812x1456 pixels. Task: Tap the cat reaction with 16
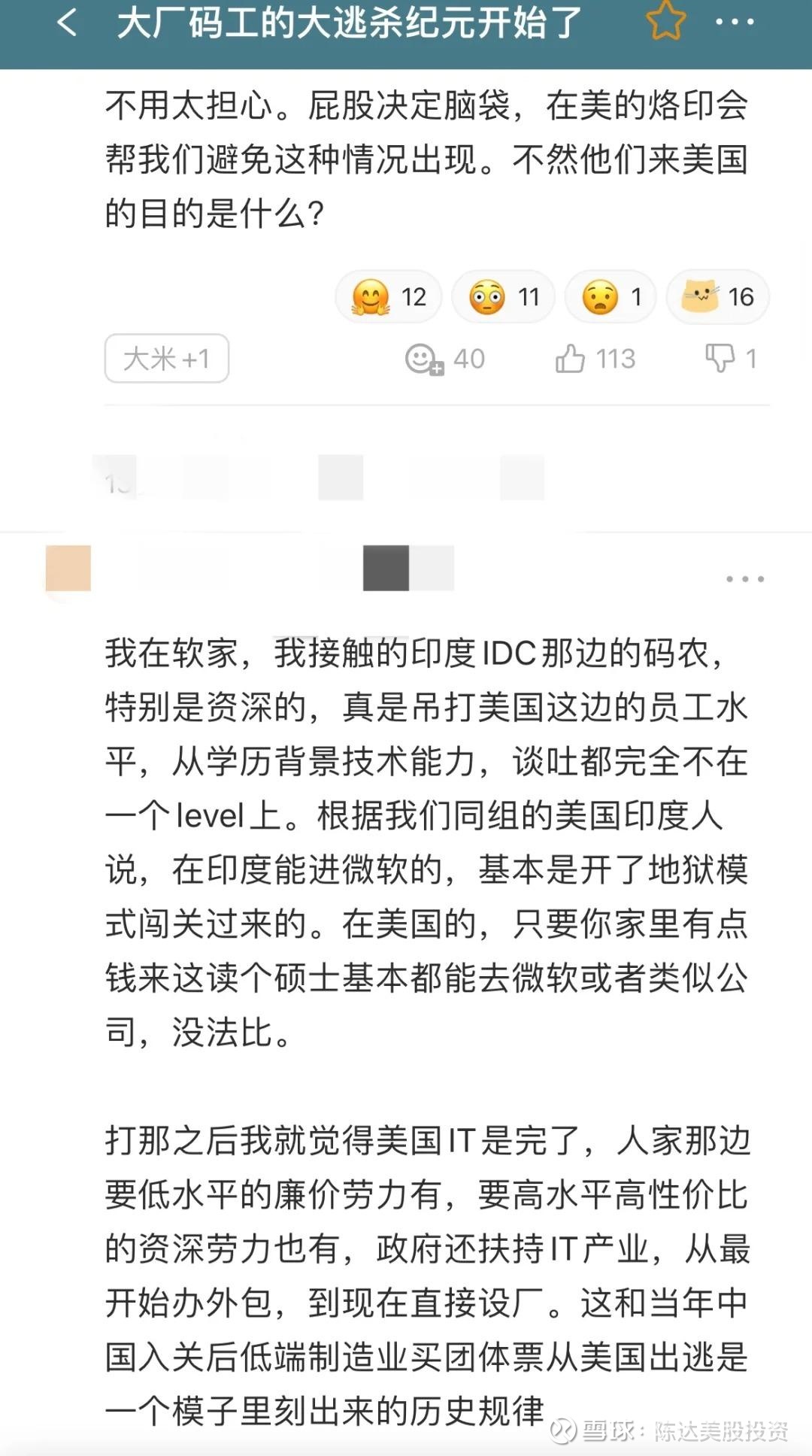(x=717, y=297)
